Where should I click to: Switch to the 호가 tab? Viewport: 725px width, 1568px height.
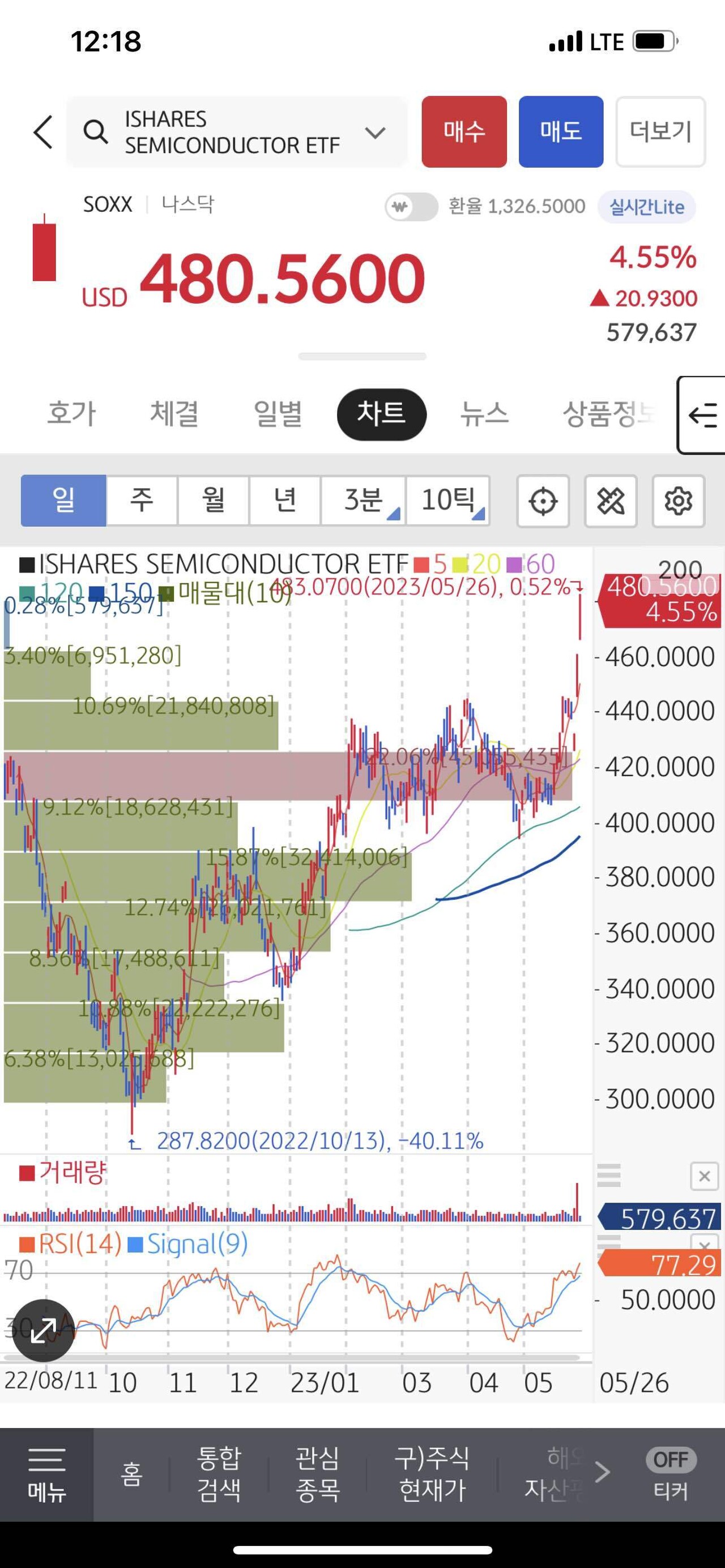click(71, 414)
